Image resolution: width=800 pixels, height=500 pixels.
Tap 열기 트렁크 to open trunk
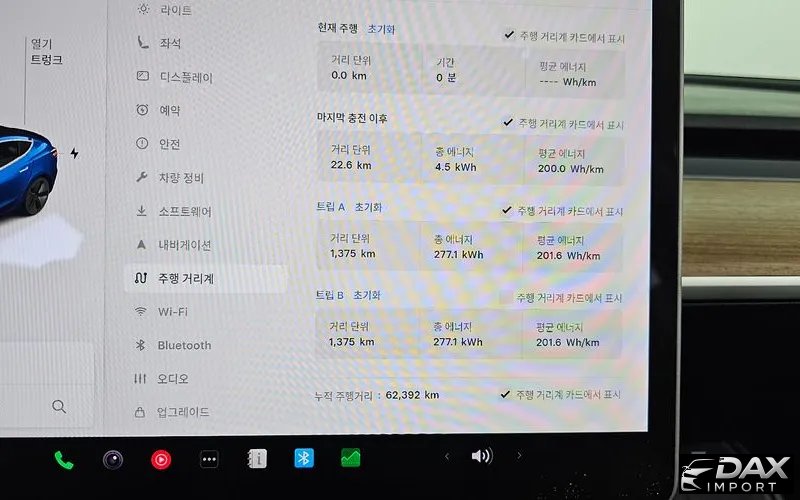[x=45, y=52]
